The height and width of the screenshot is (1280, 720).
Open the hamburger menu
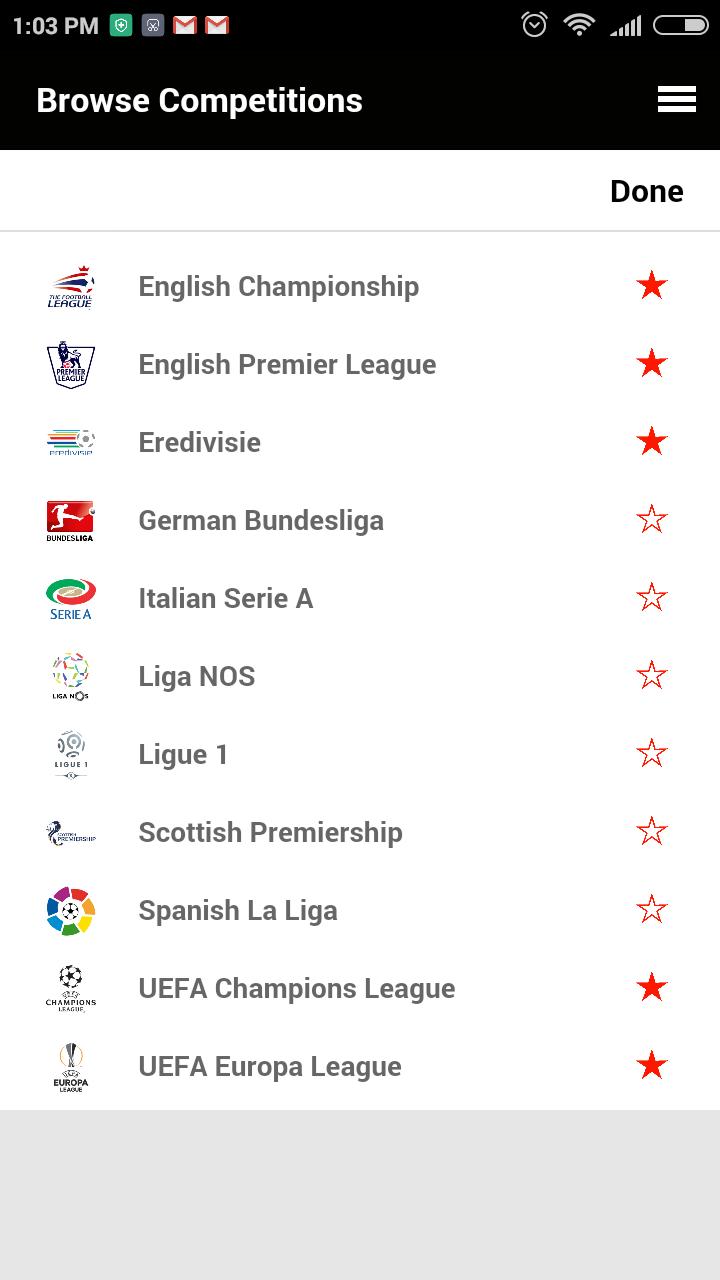coord(676,99)
